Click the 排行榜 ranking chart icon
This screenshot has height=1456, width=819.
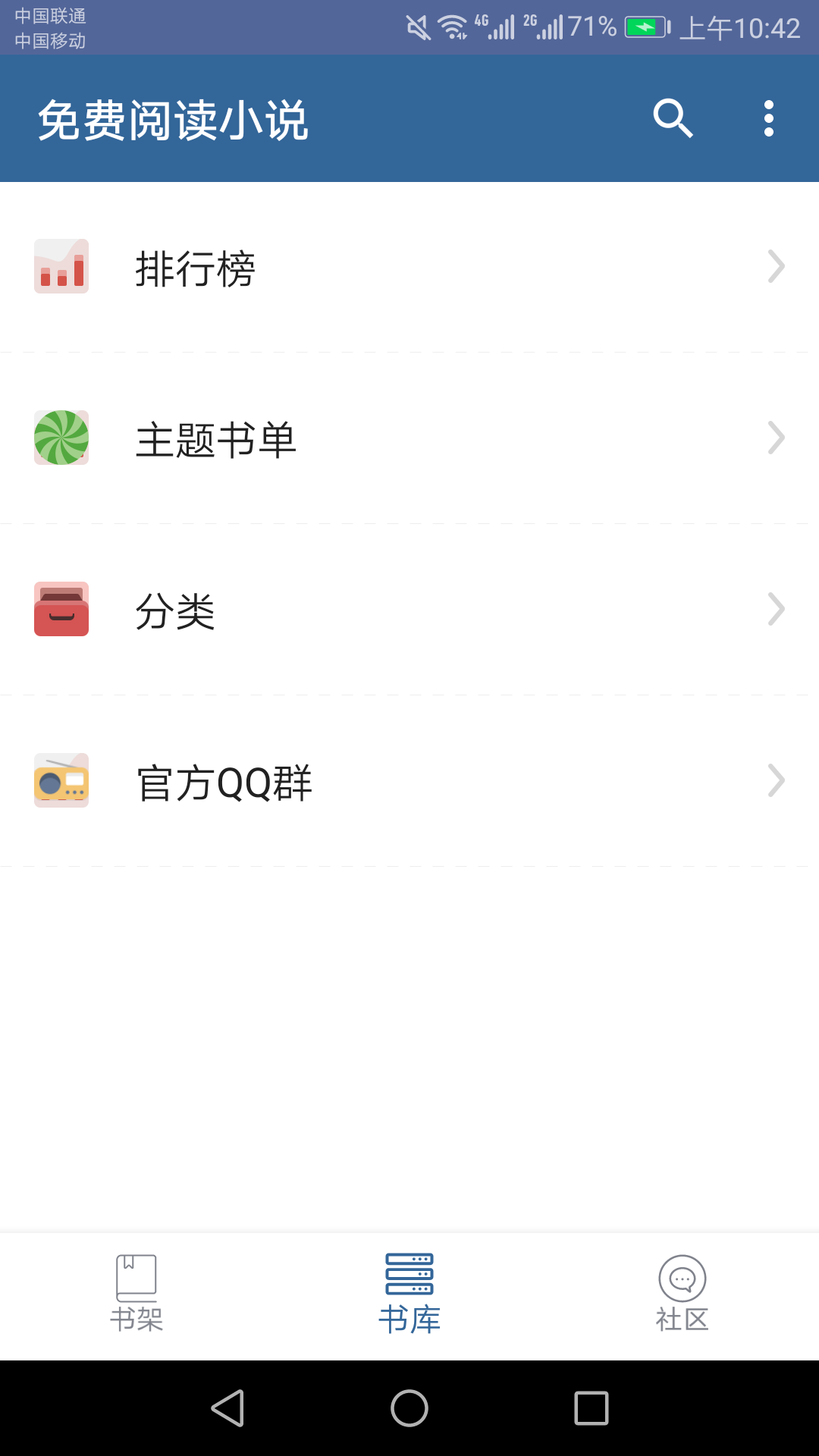tap(61, 266)
